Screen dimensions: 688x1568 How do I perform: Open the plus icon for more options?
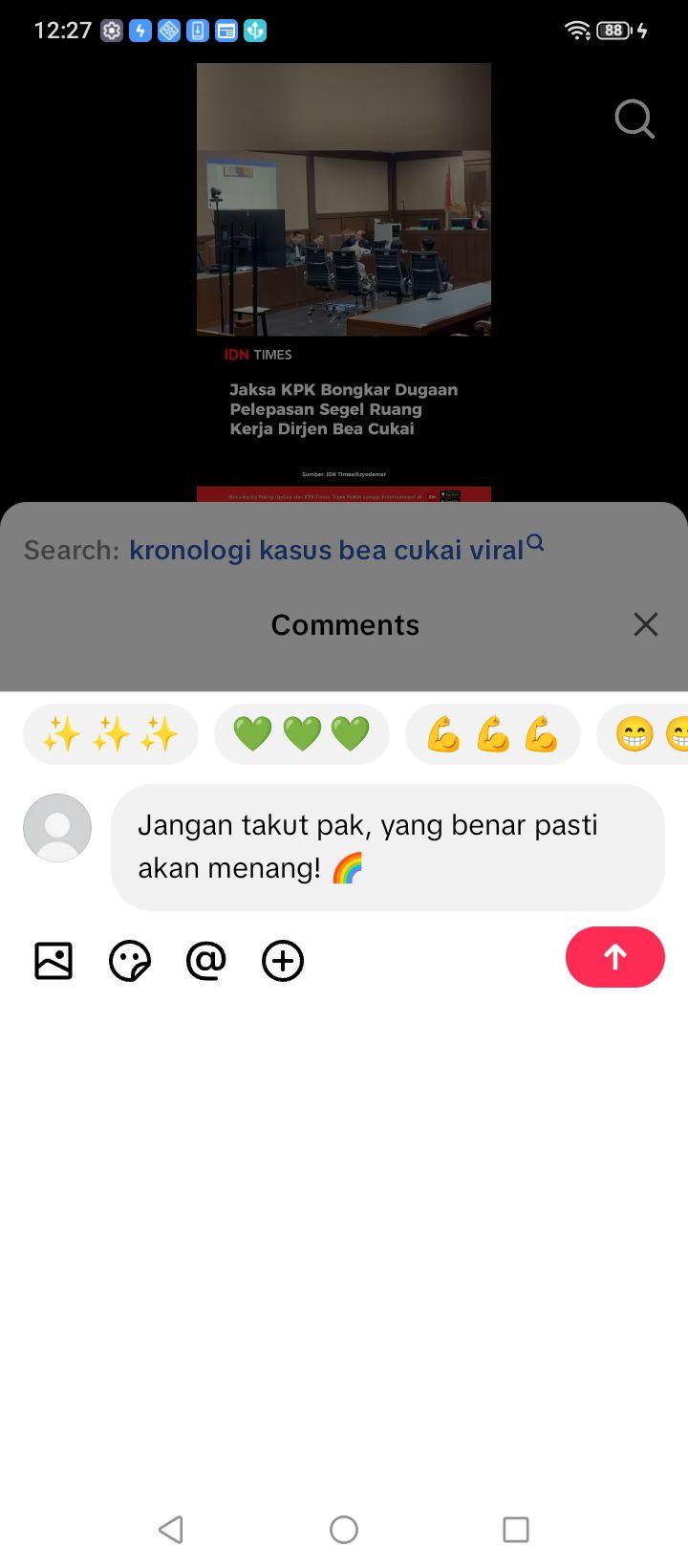coord(283,961)
